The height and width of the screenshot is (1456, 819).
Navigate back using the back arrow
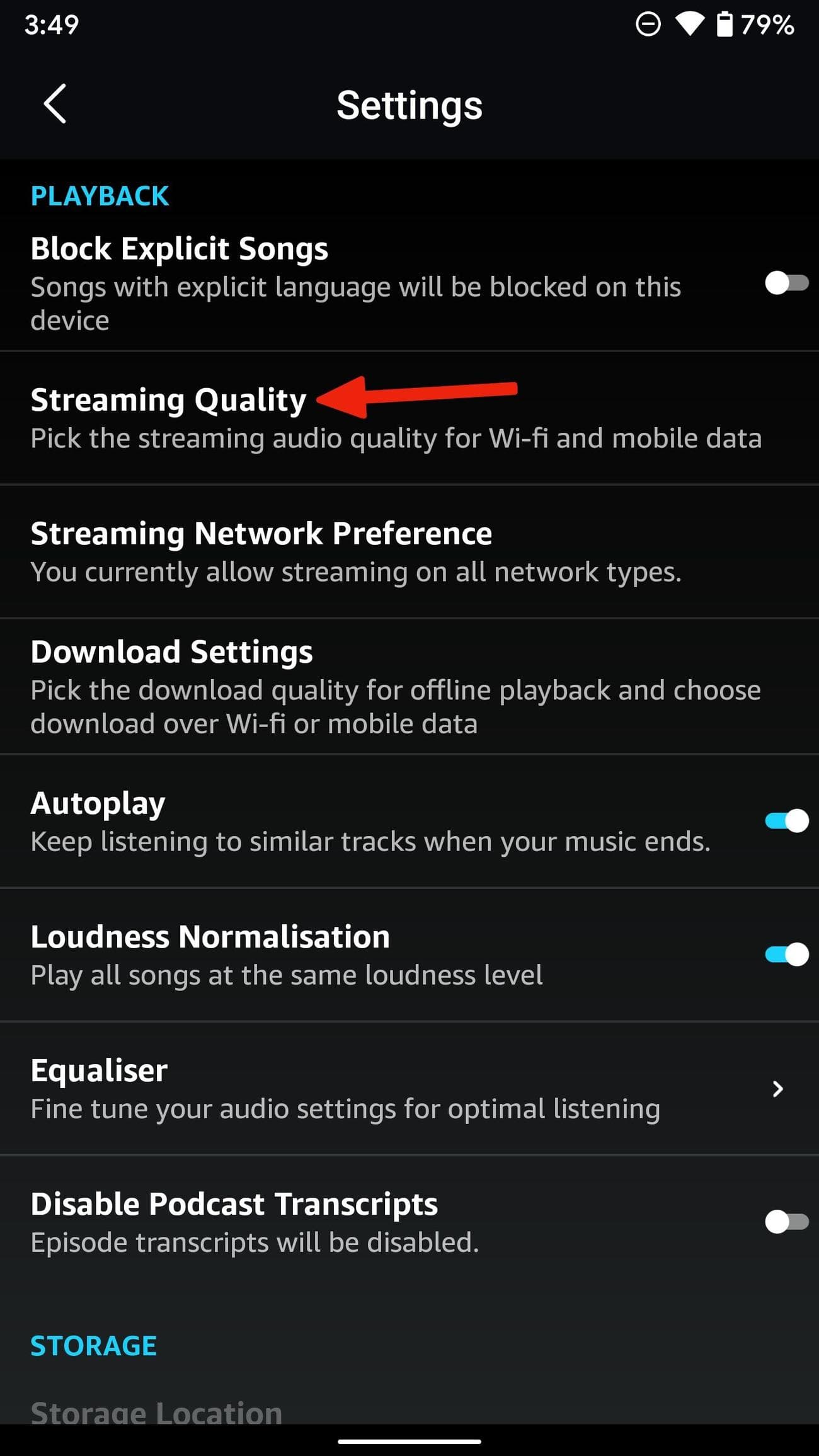(x=54, y=106)
